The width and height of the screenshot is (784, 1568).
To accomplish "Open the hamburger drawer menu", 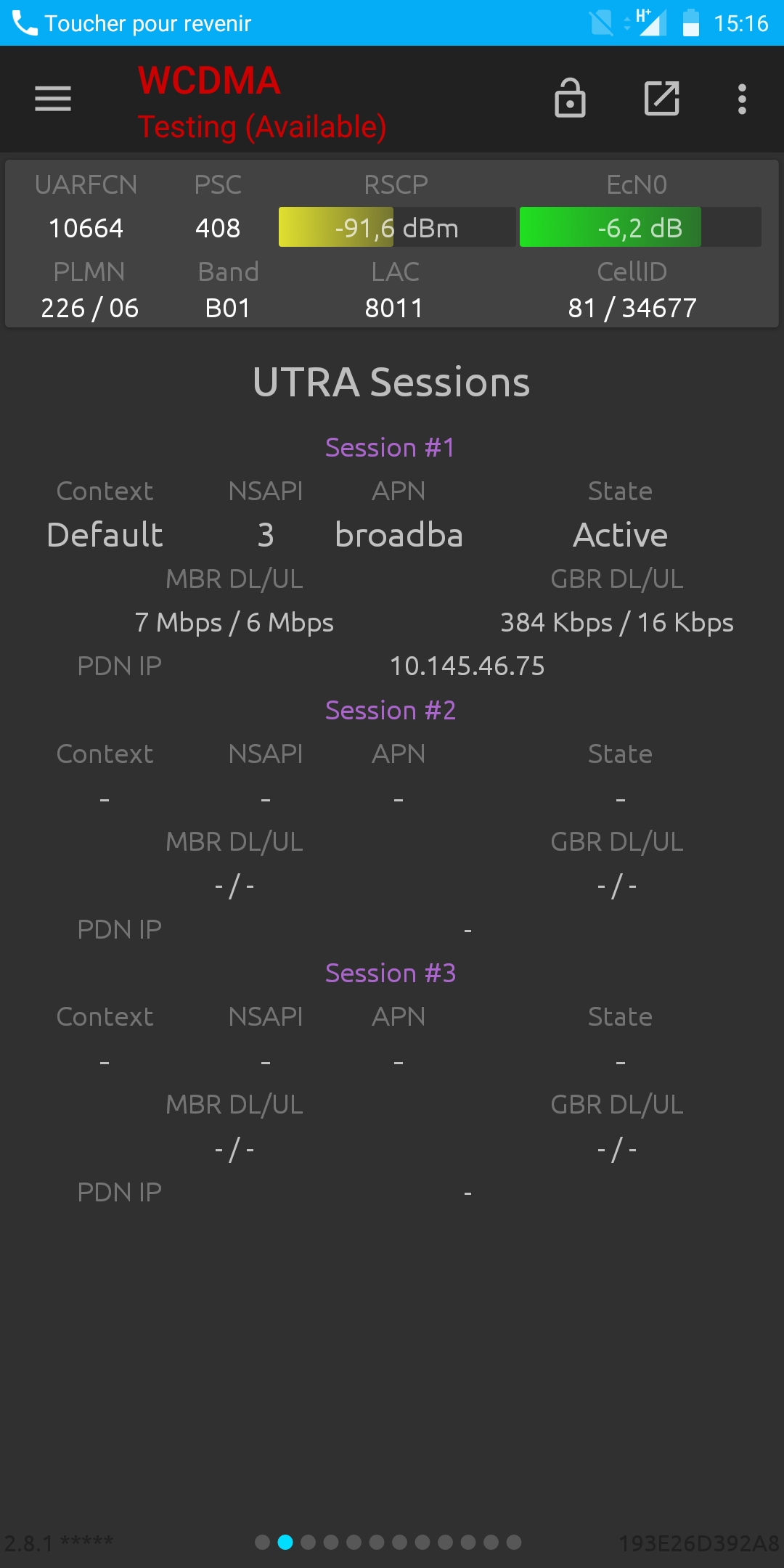I will click(53, 99).
